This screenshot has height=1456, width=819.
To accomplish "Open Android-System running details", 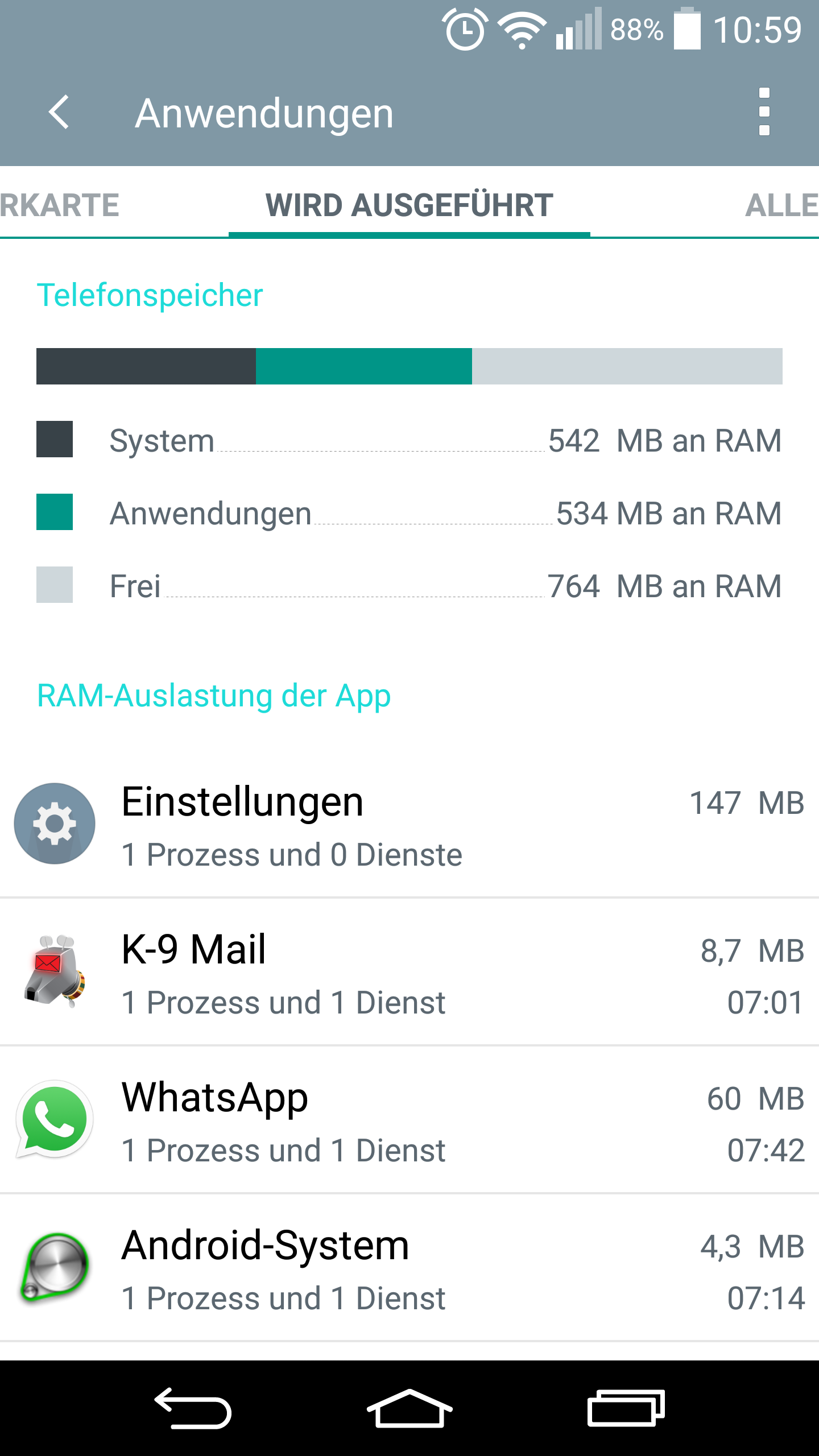I will (x=409, y=1268).
